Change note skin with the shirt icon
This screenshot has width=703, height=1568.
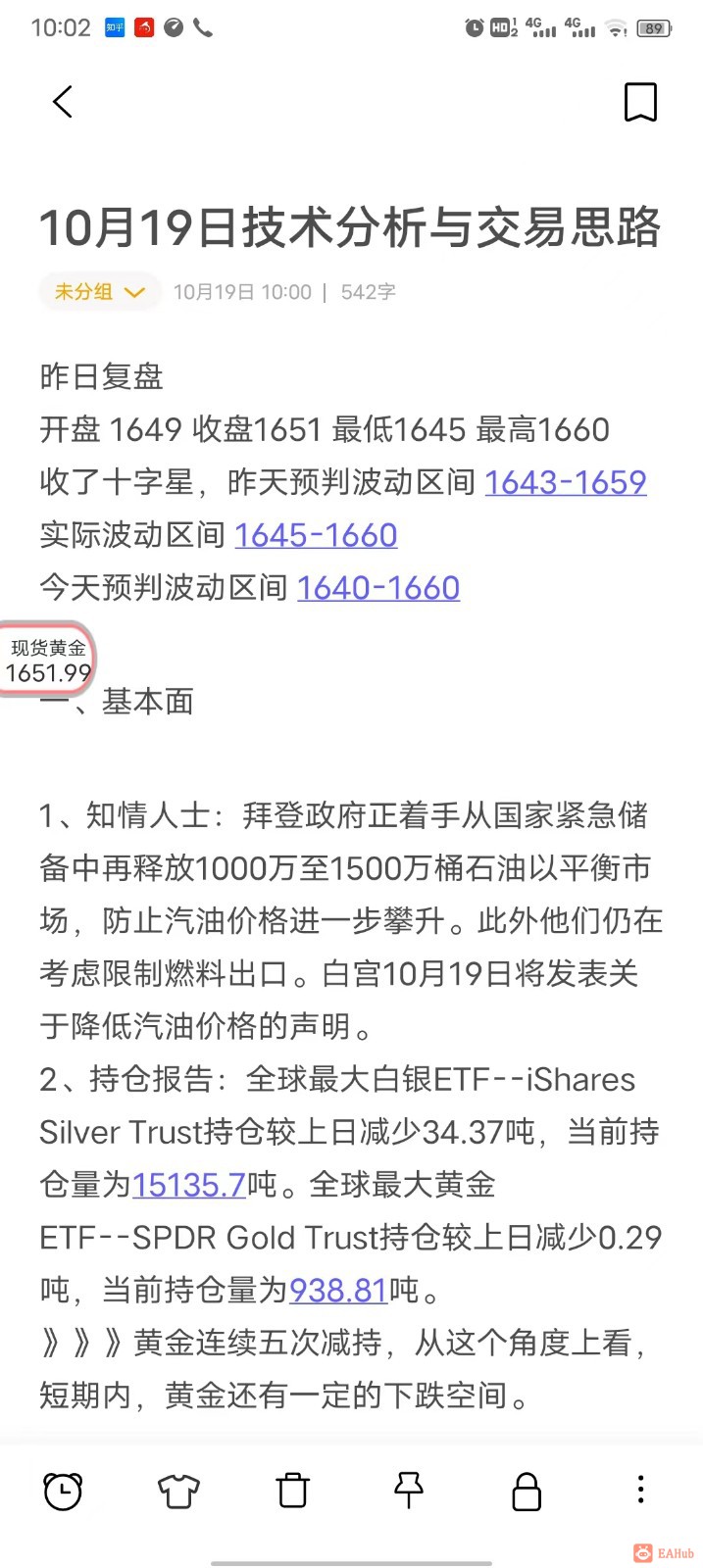178,1491
